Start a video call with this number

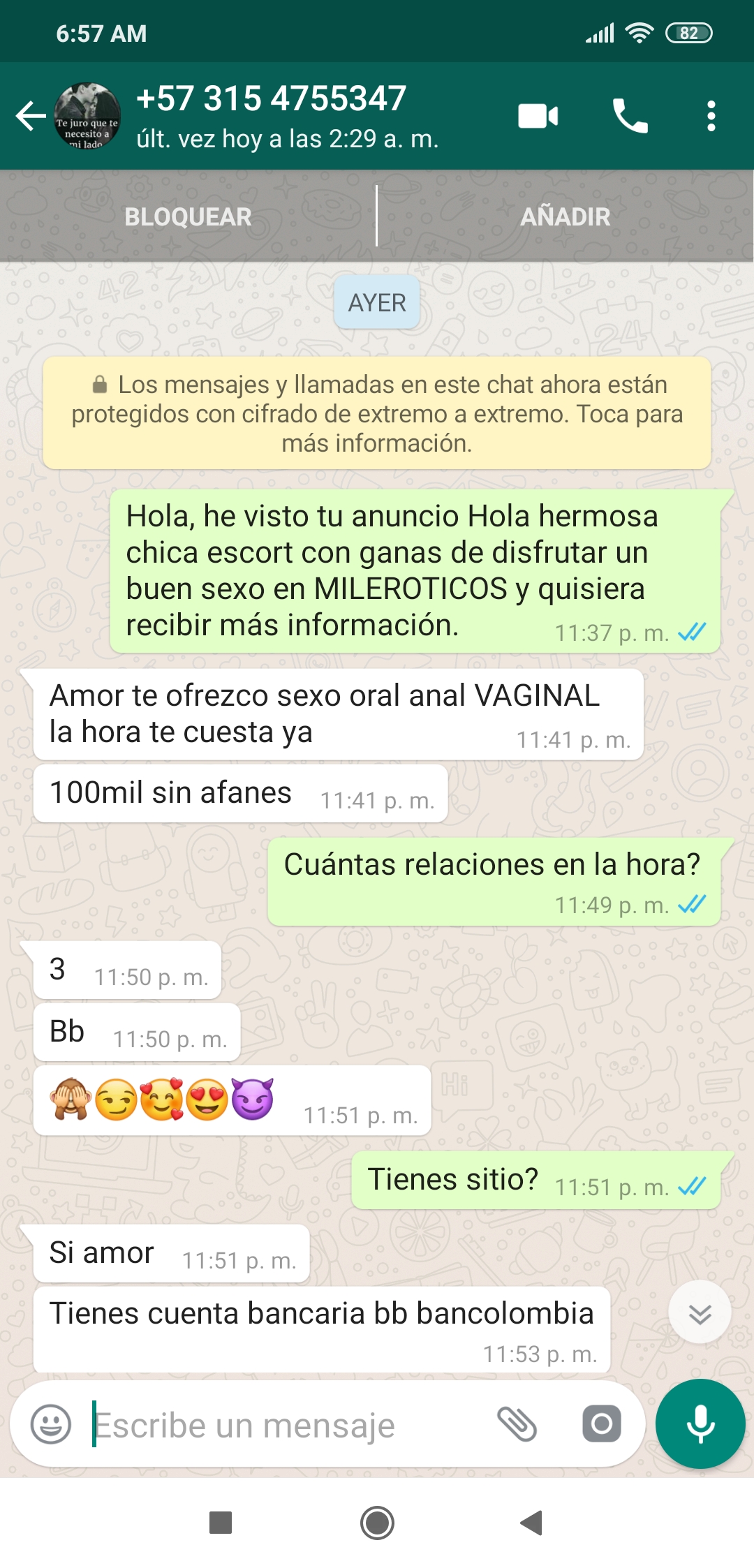538,116
